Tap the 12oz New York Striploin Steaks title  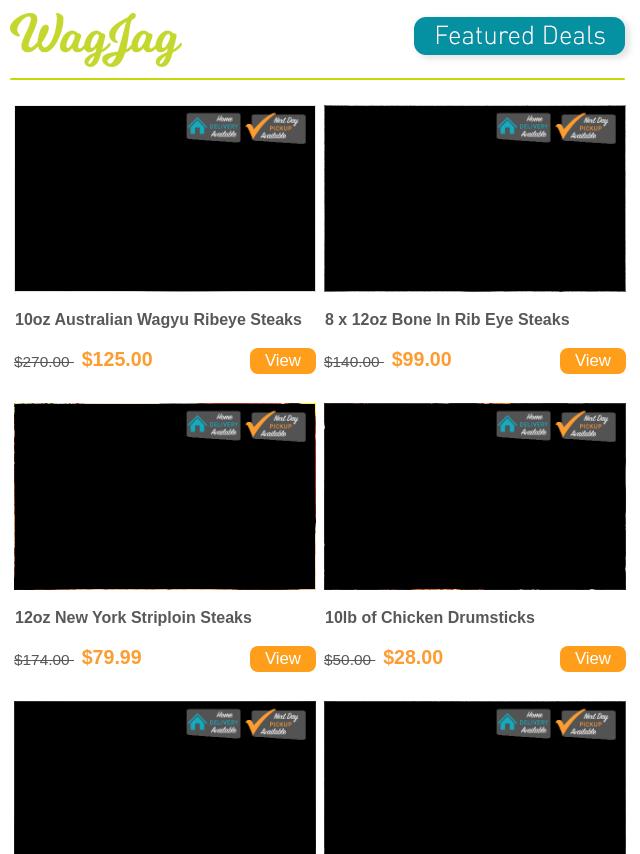[133, 617]
